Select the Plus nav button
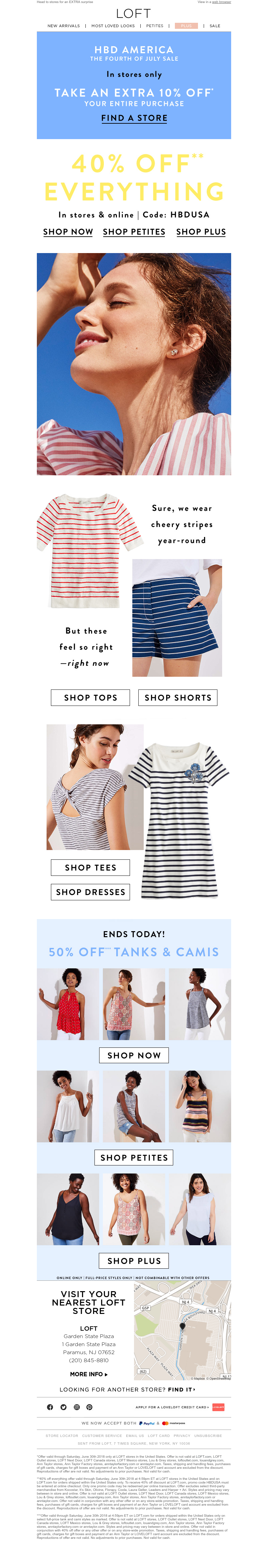The width and height of the screenshot is (268, 1568). (x=186, y=26)
